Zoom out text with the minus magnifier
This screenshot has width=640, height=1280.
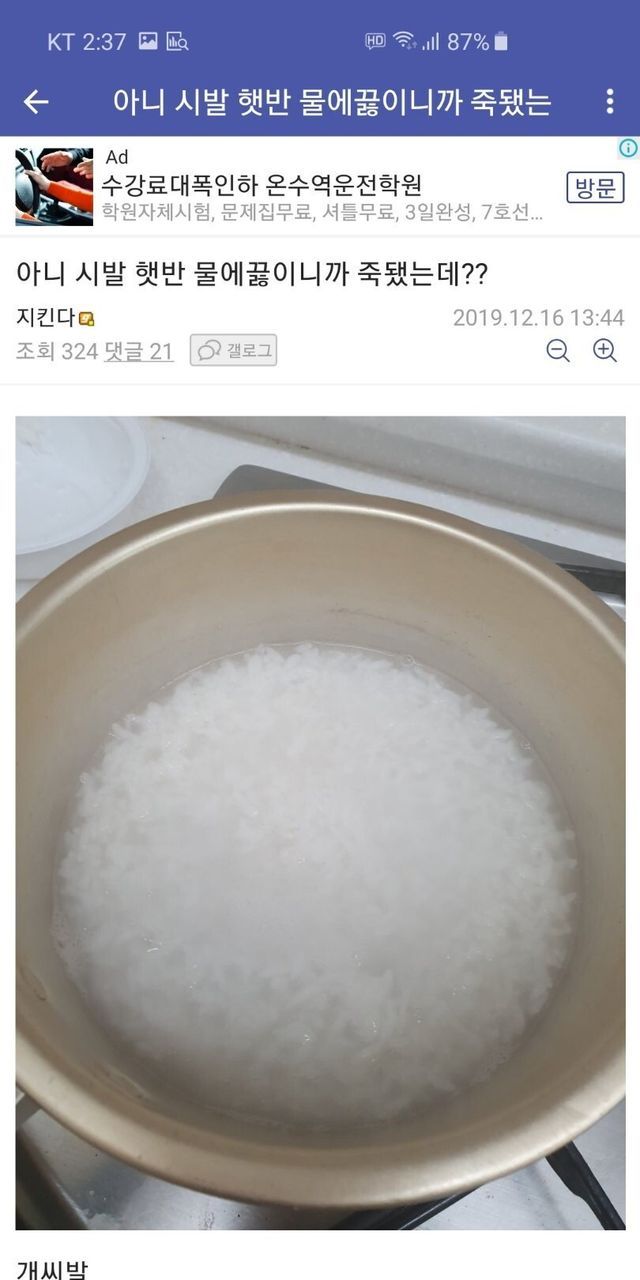(558, 350)
